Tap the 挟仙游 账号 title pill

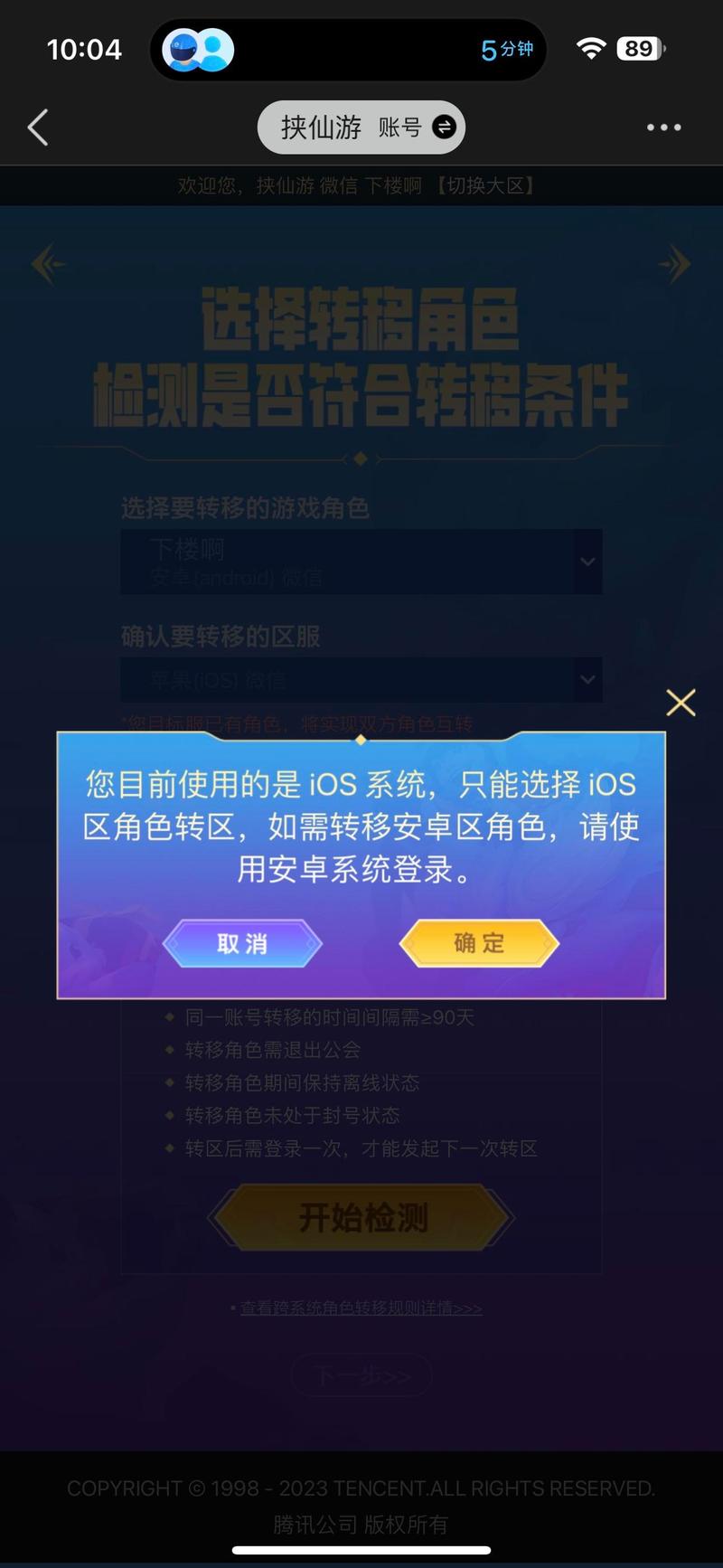361,127
